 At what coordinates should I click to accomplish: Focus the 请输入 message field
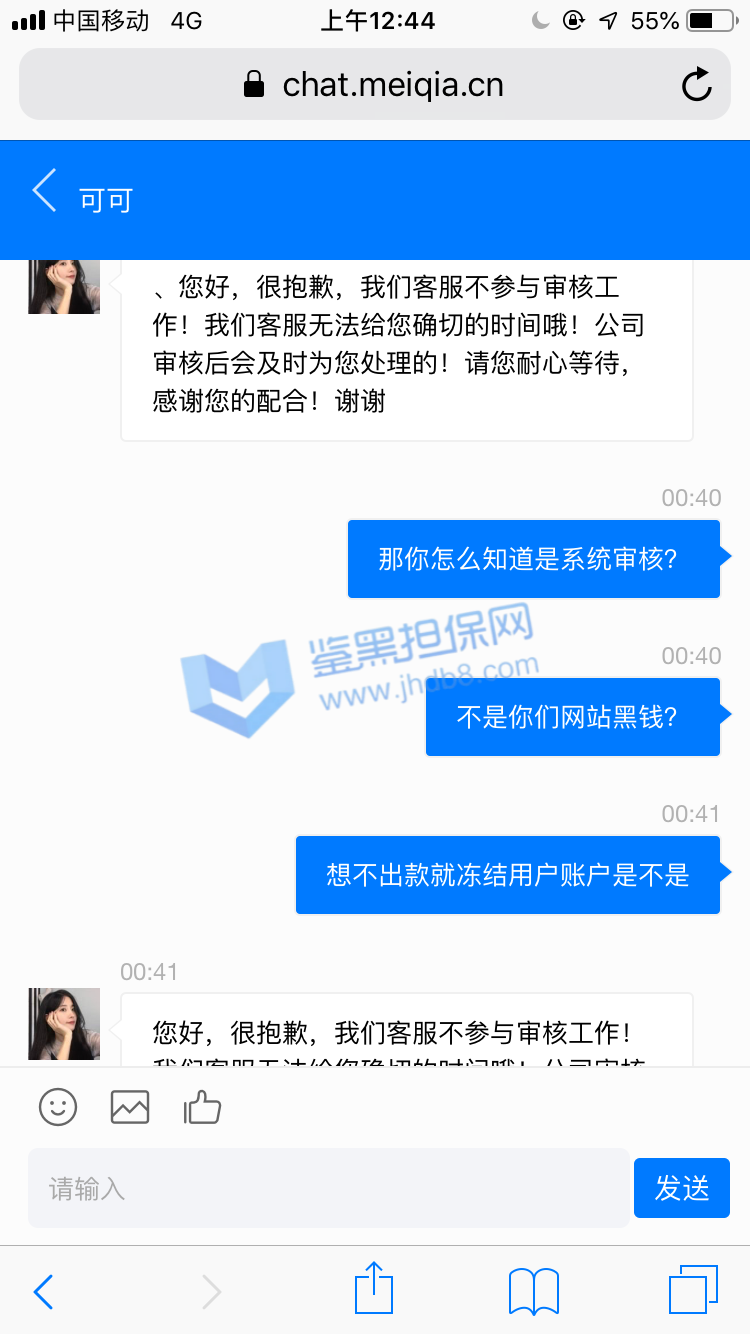pos(328,1188)
